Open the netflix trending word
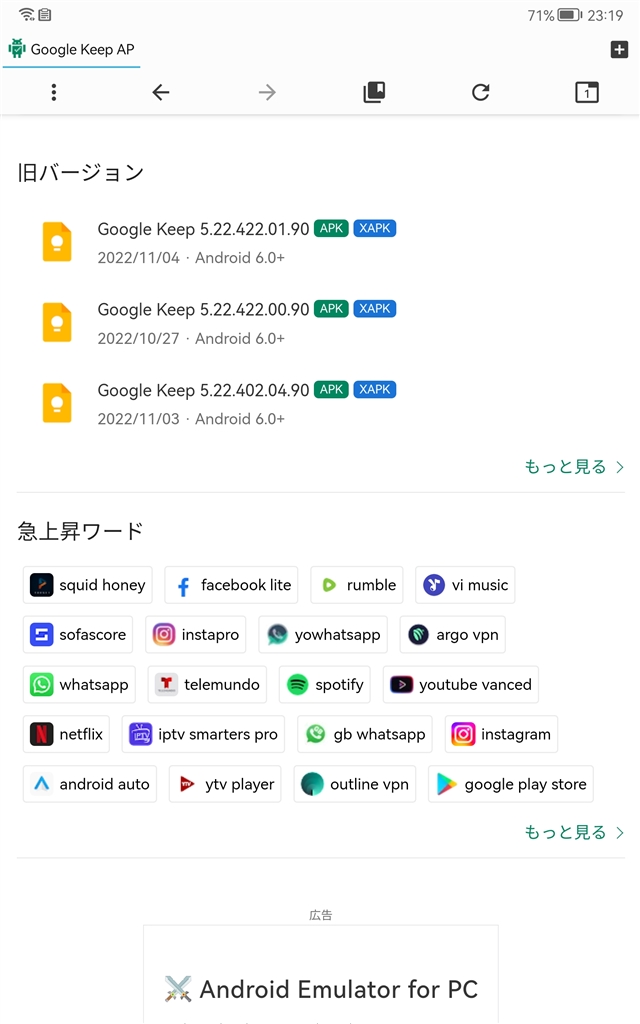640x1024 pixels. (x=68, y=734)
